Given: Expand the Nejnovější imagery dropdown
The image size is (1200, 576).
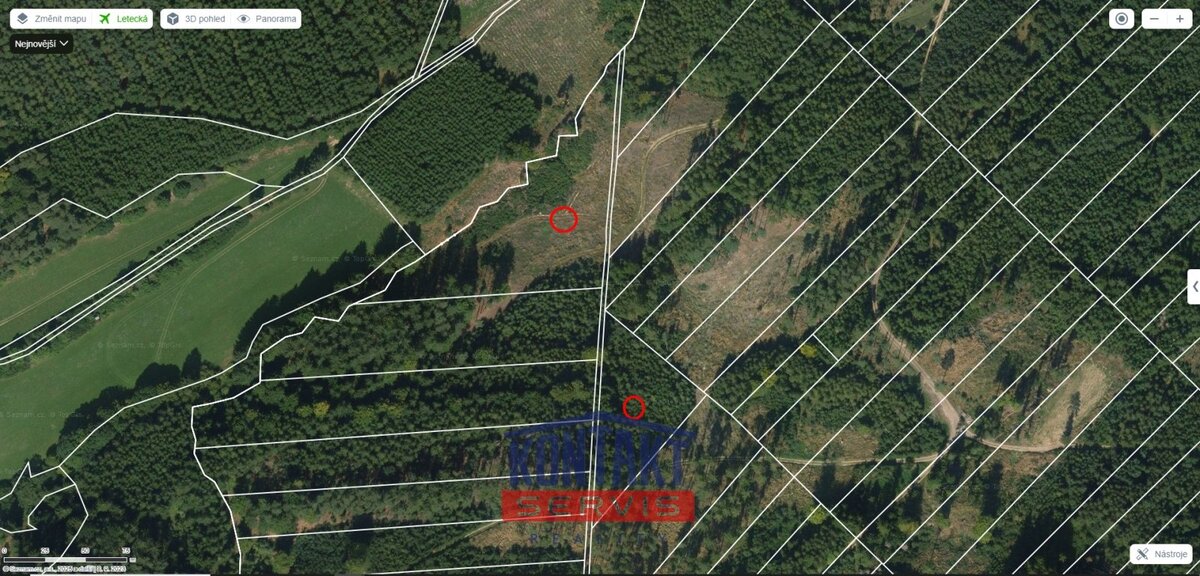Looking at the screenshot, I should 41,44.
